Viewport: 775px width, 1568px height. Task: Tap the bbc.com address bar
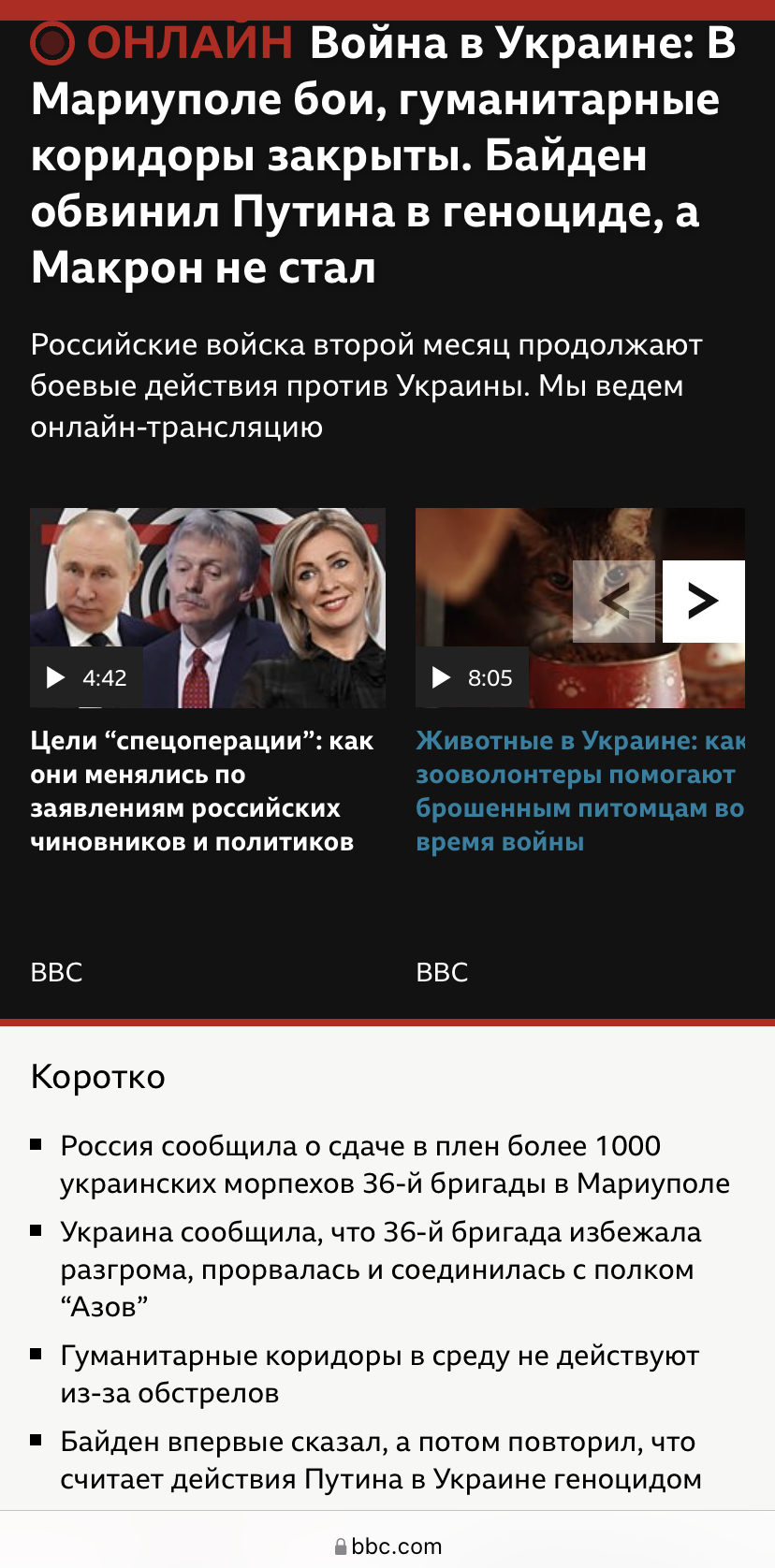point(387,1546)
